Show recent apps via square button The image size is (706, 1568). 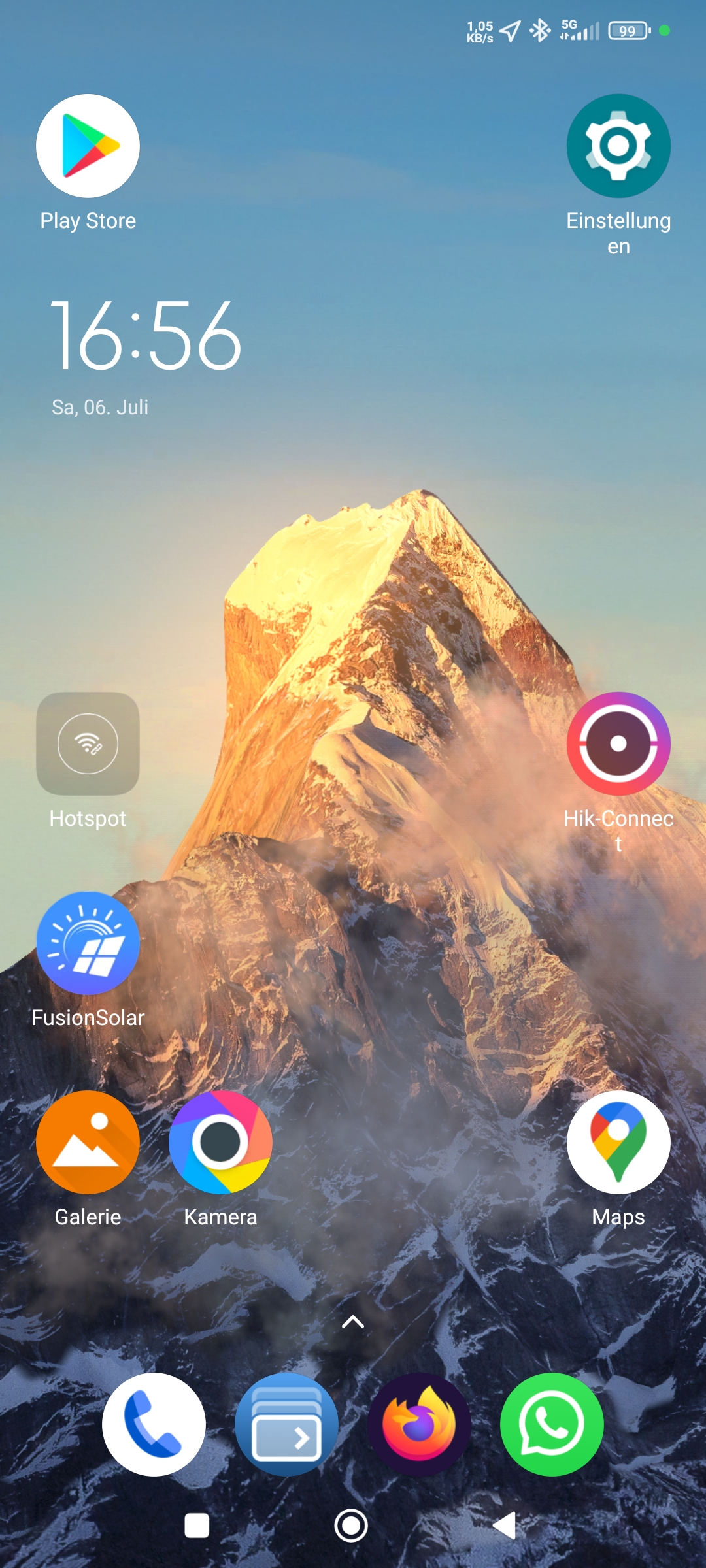[197, 1526]
